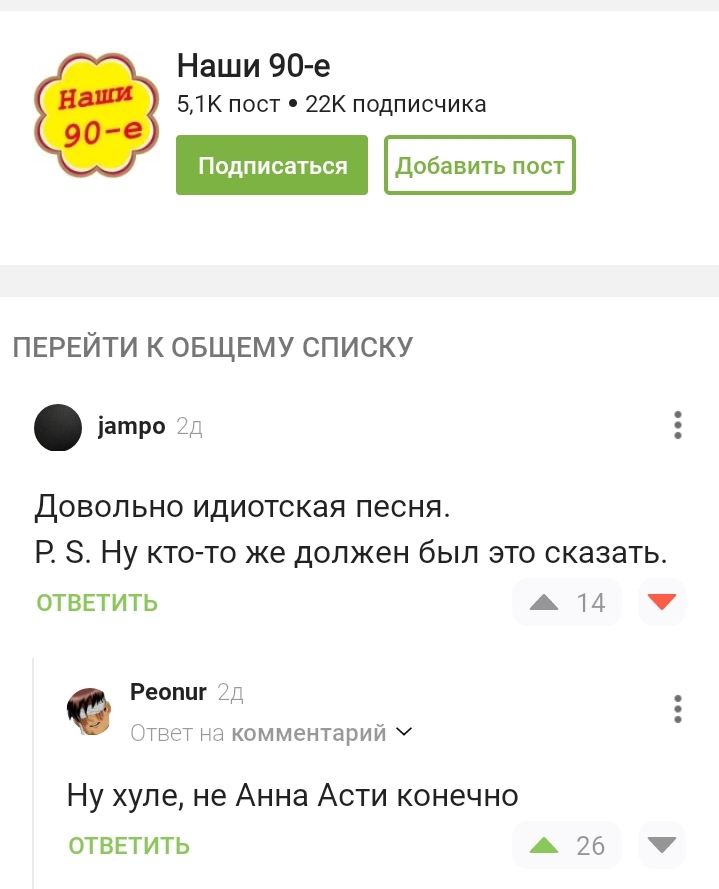719x889 pixels.
Task: Open the Наши 90-е community title
Action: click(x=254, y=66)
